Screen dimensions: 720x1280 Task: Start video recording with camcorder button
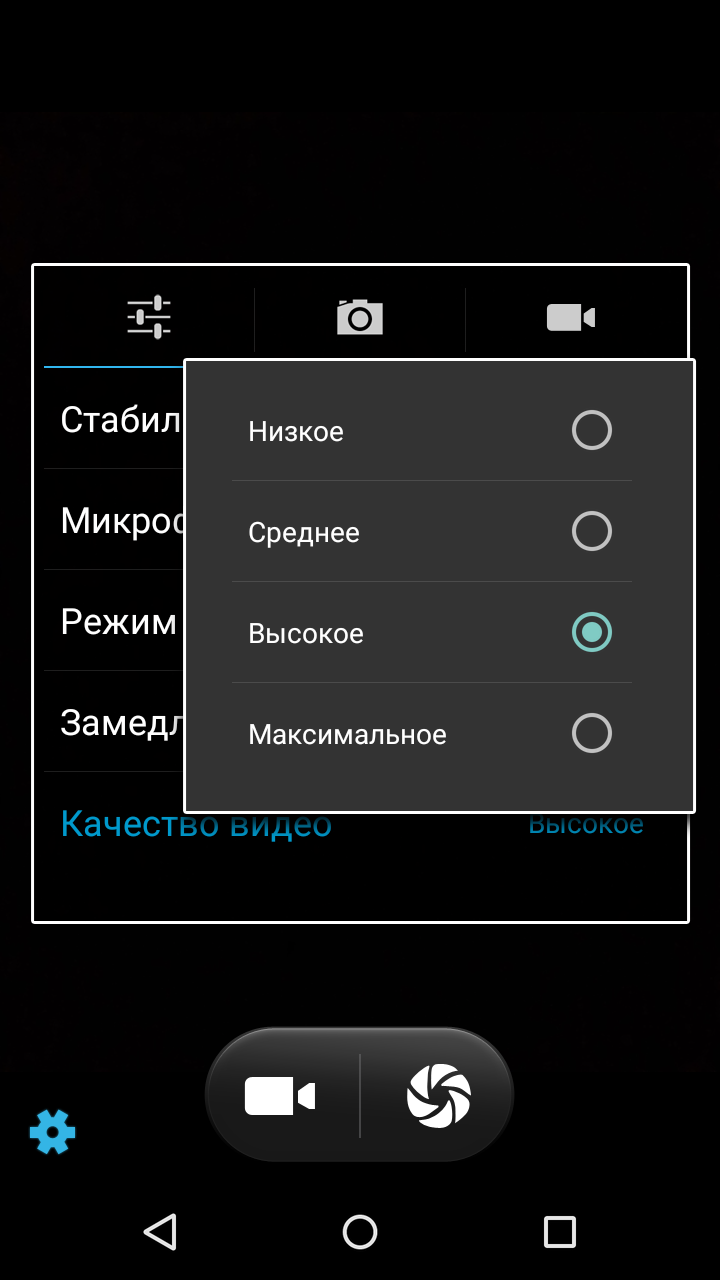click(x=280, y=1096)
